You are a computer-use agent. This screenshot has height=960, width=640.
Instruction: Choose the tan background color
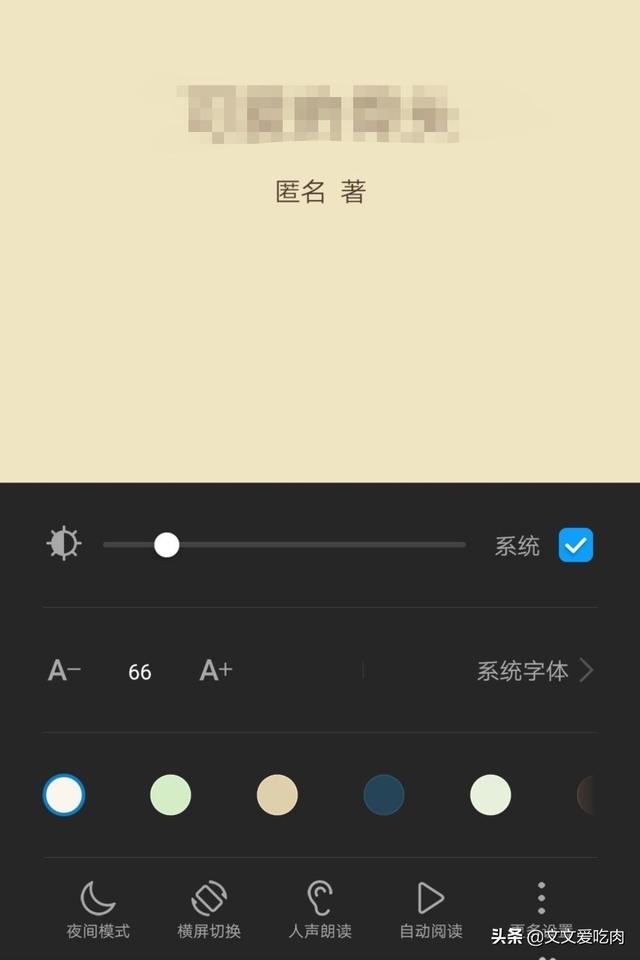[277, 795]
